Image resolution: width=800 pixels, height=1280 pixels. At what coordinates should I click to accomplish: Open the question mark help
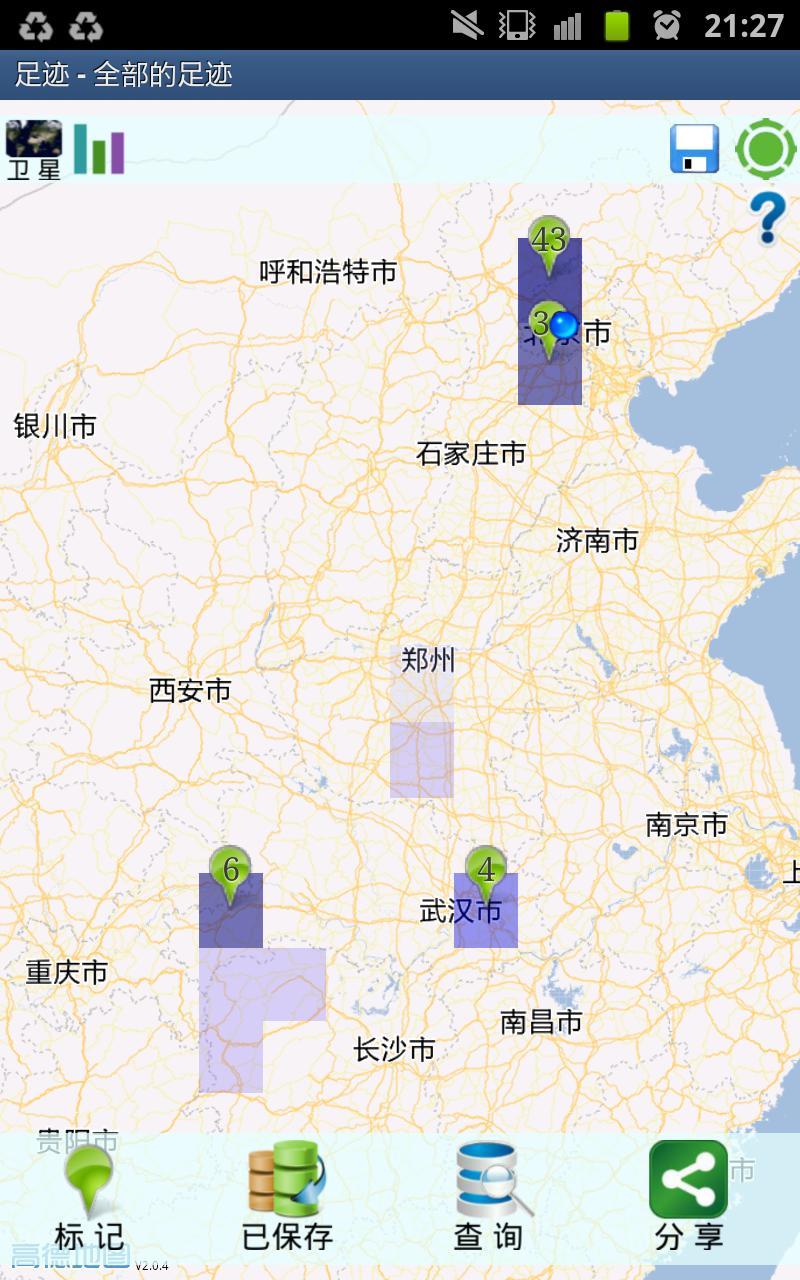767,219
